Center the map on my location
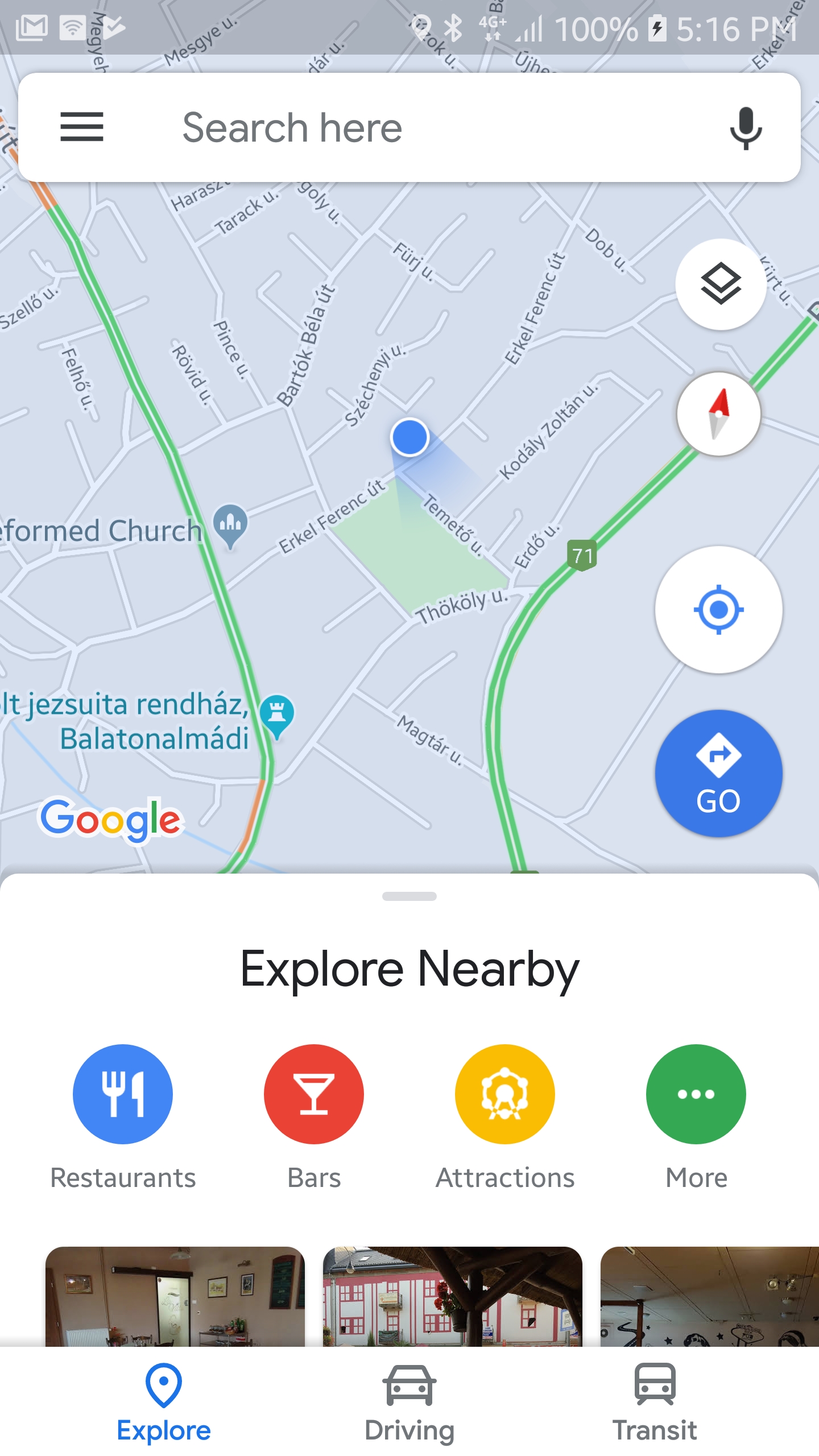 pyautogui.click(x=718, y=610)
